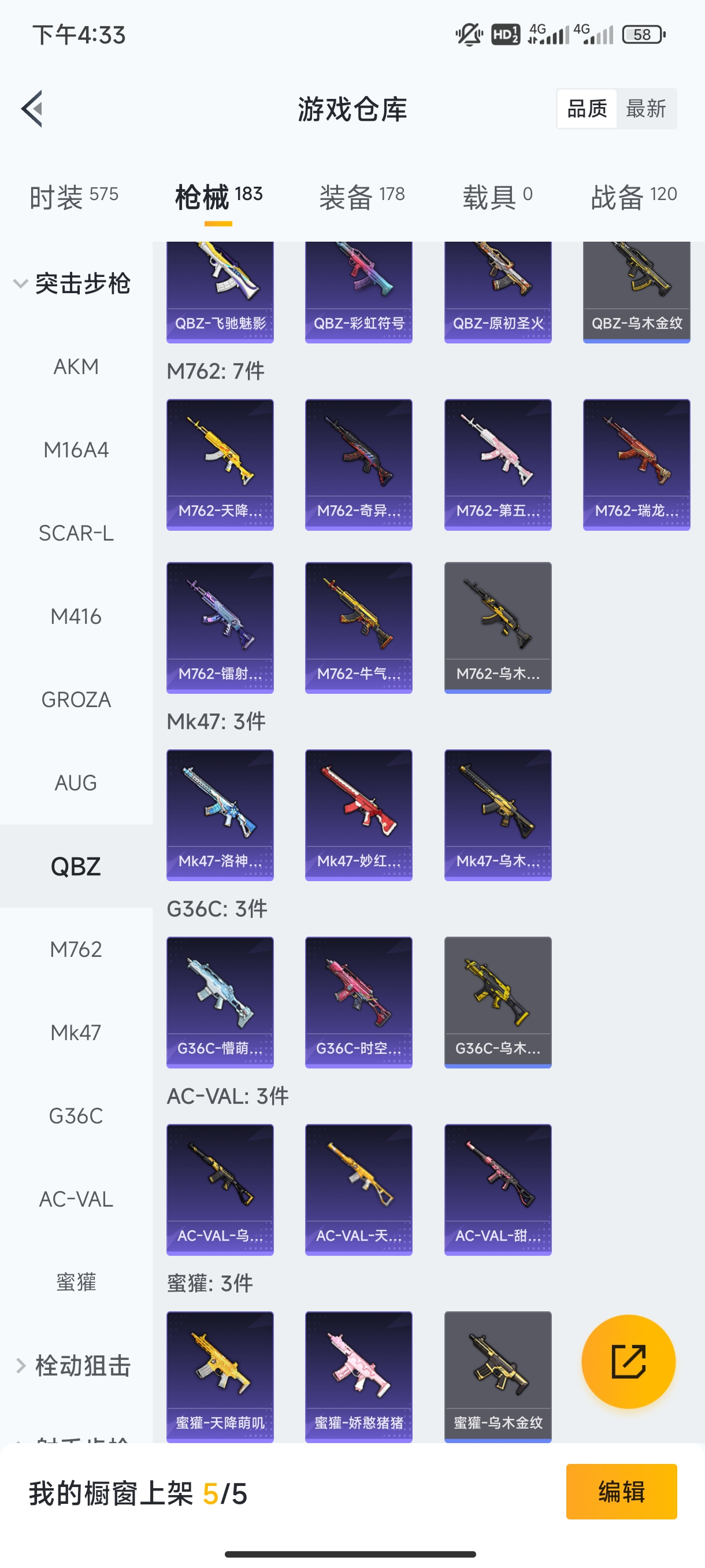Jump to M416 weapon list
The width and height of the screenshot is (705, 1568).
click(76, 616)
